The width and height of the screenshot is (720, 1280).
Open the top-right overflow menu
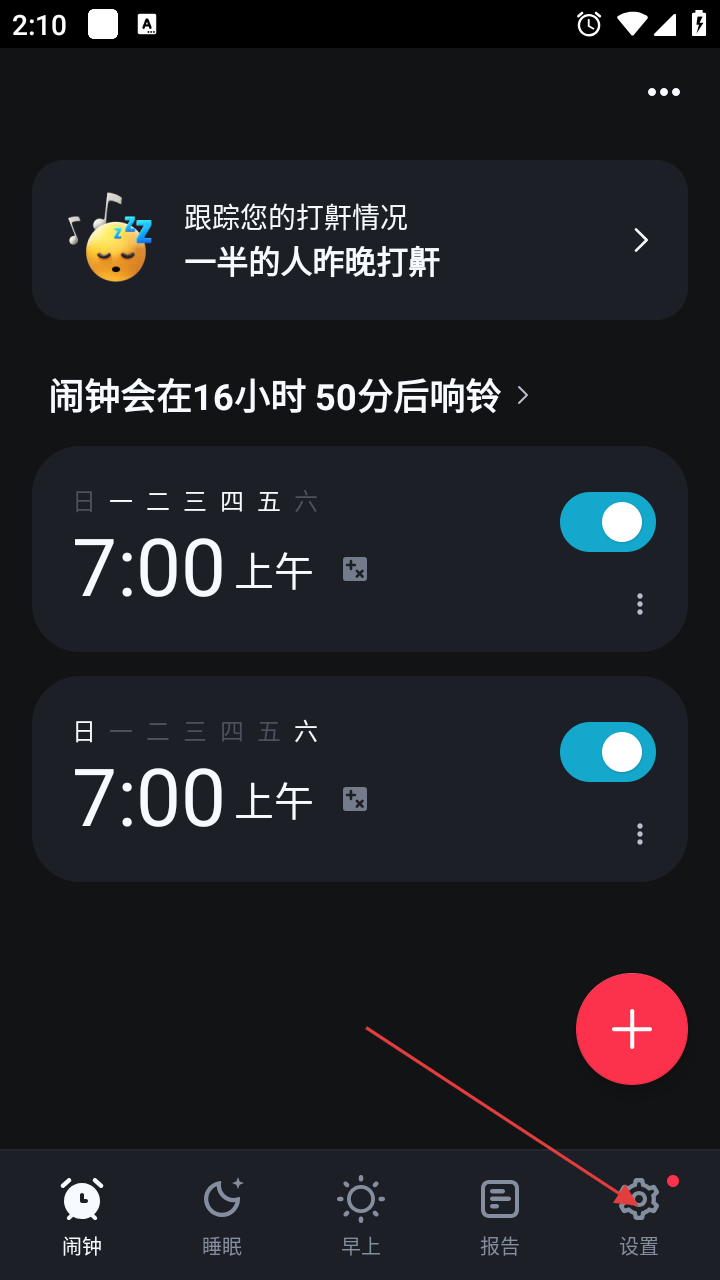[x=663, y=92]
